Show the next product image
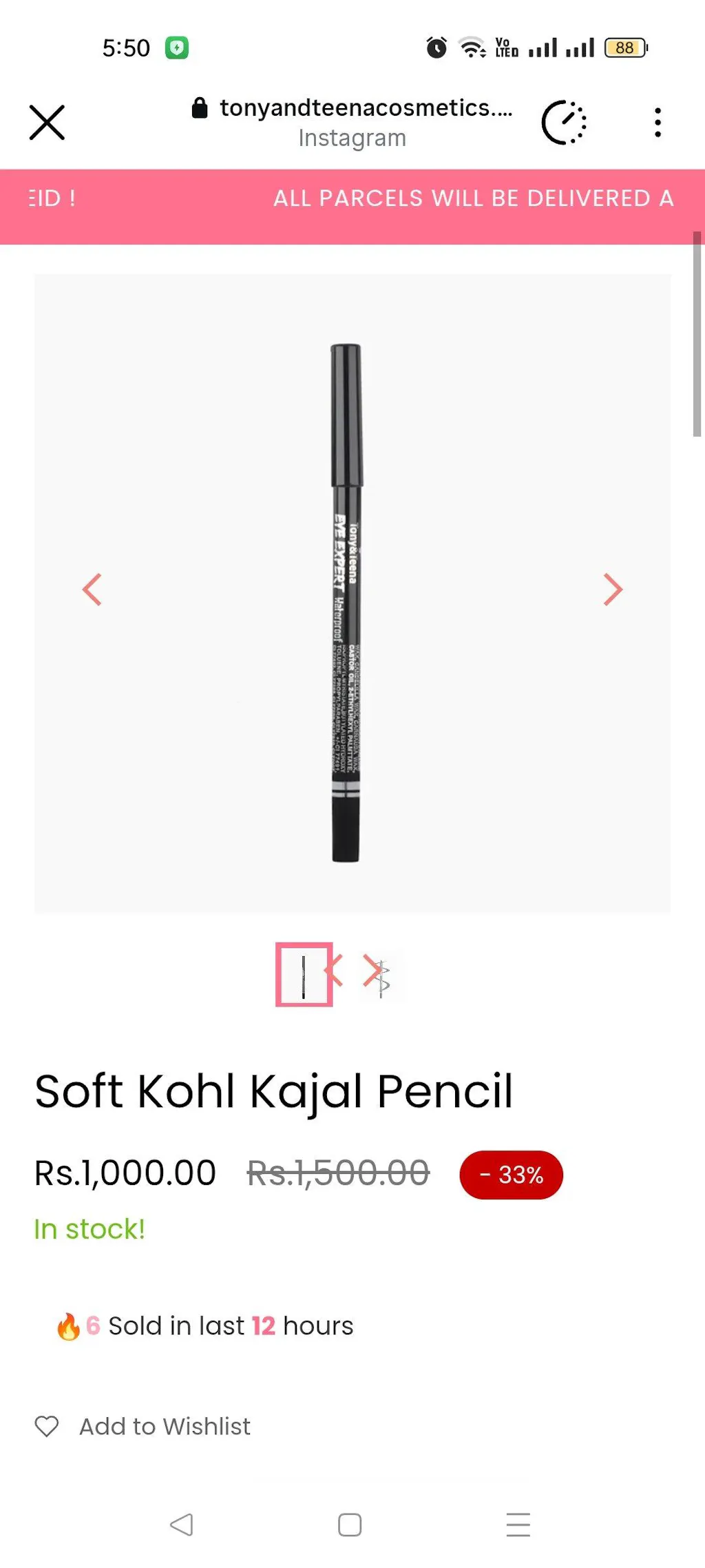Image resolution: width=705 pixels, height=1568 pixels. (x=612, y=590)
